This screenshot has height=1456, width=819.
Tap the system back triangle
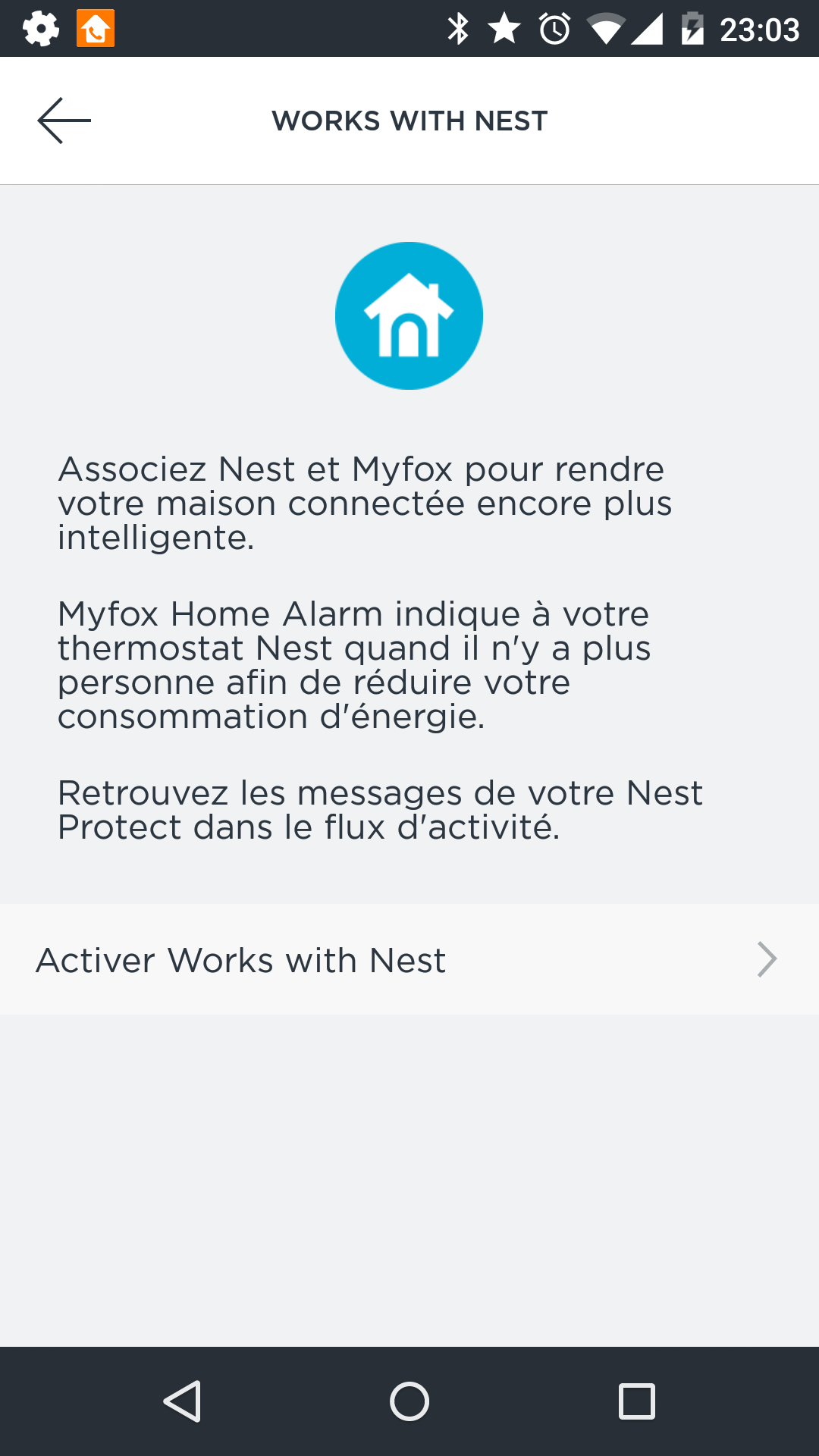pyautogui.click(x=182, y=1401)
